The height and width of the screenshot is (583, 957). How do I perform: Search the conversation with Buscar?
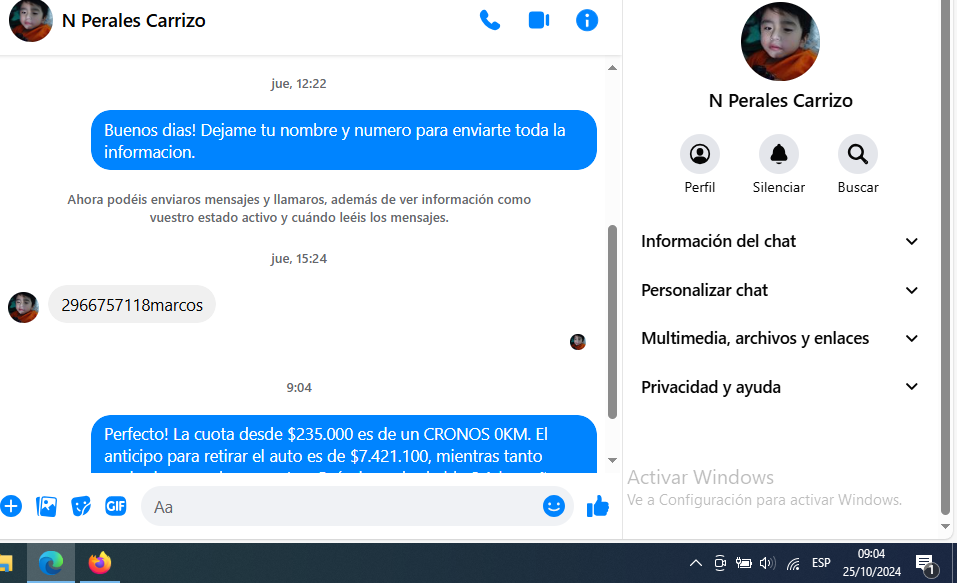[857, 155]
